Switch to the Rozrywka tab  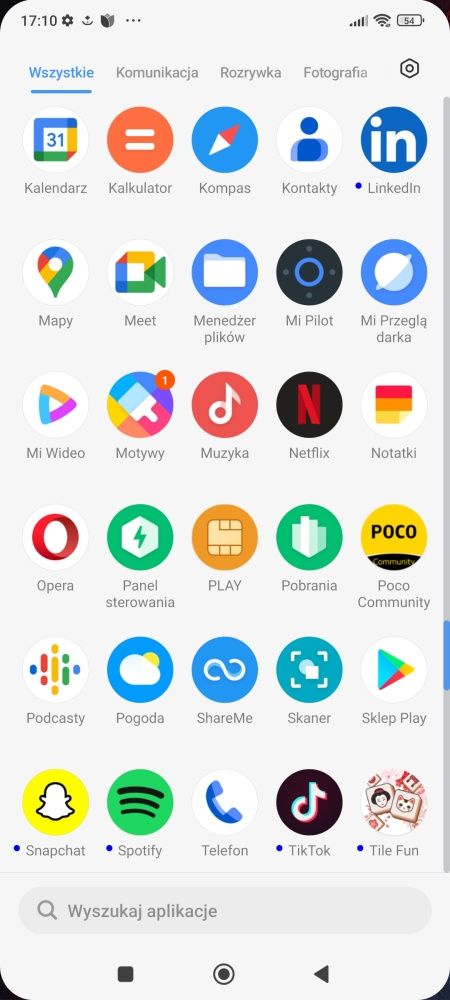(x=250, y=73)
